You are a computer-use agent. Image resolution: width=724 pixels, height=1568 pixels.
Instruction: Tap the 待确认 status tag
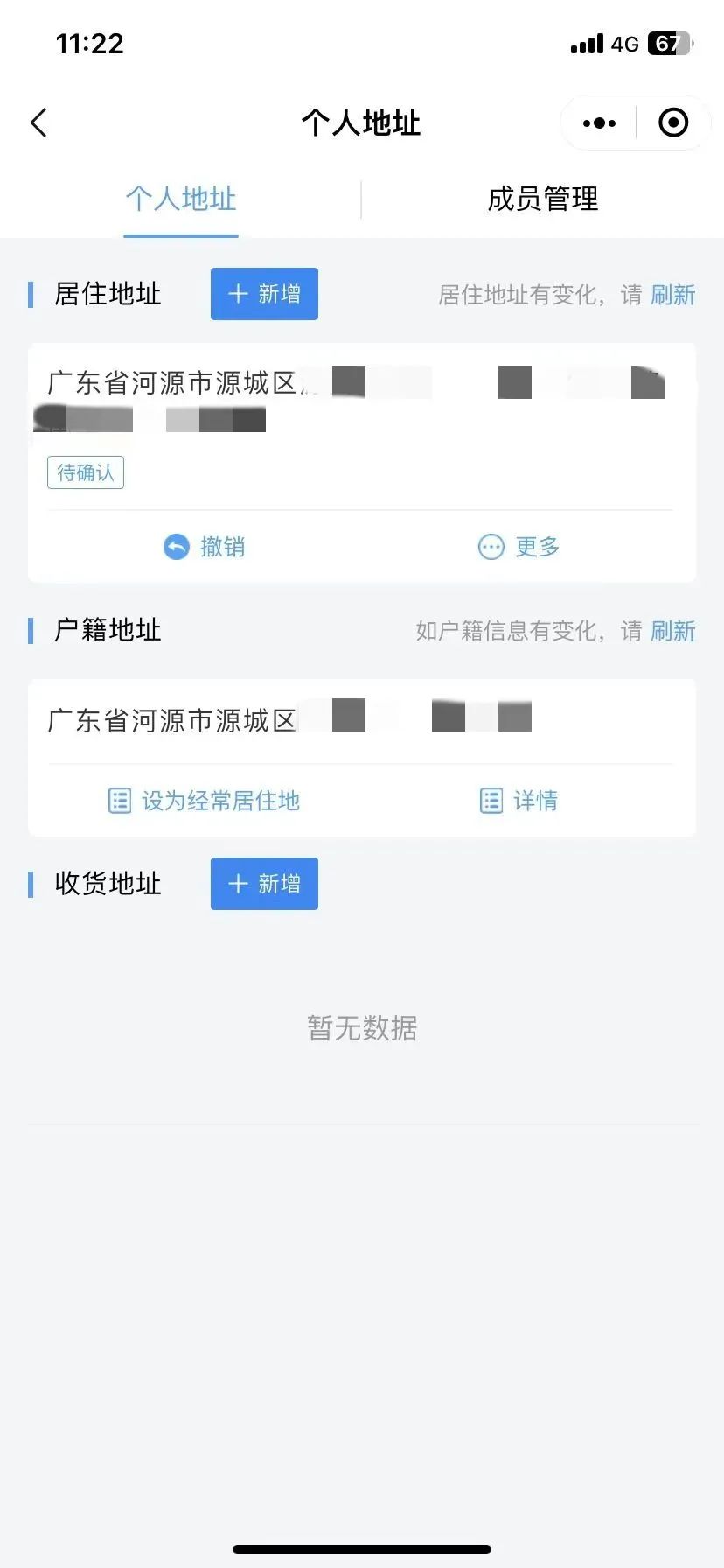(x=85, y=472)
